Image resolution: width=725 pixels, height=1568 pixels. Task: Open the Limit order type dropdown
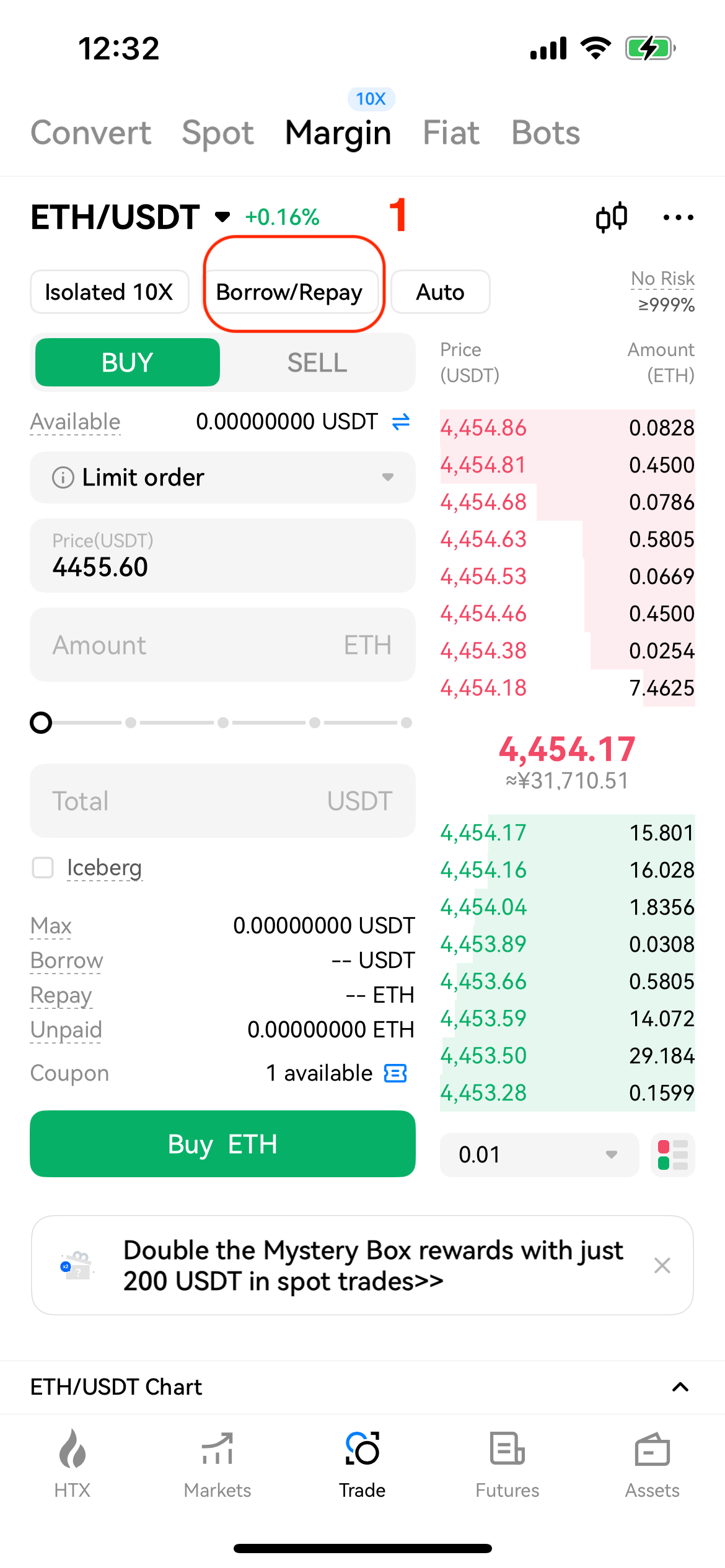click(x=222, y=477)
